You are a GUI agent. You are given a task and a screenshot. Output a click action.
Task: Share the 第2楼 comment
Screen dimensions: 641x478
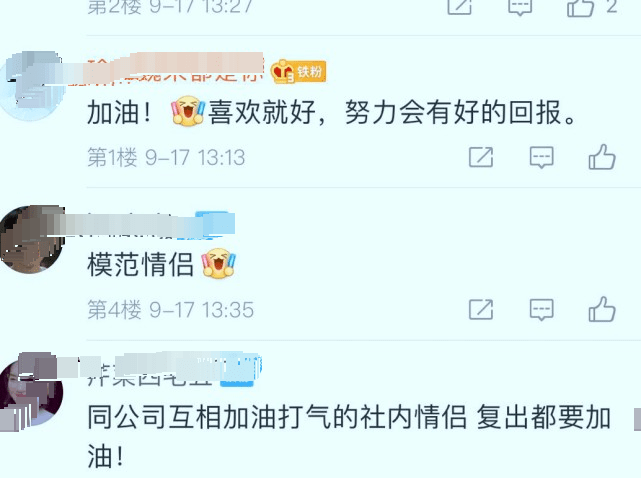[x=459, y=6]
